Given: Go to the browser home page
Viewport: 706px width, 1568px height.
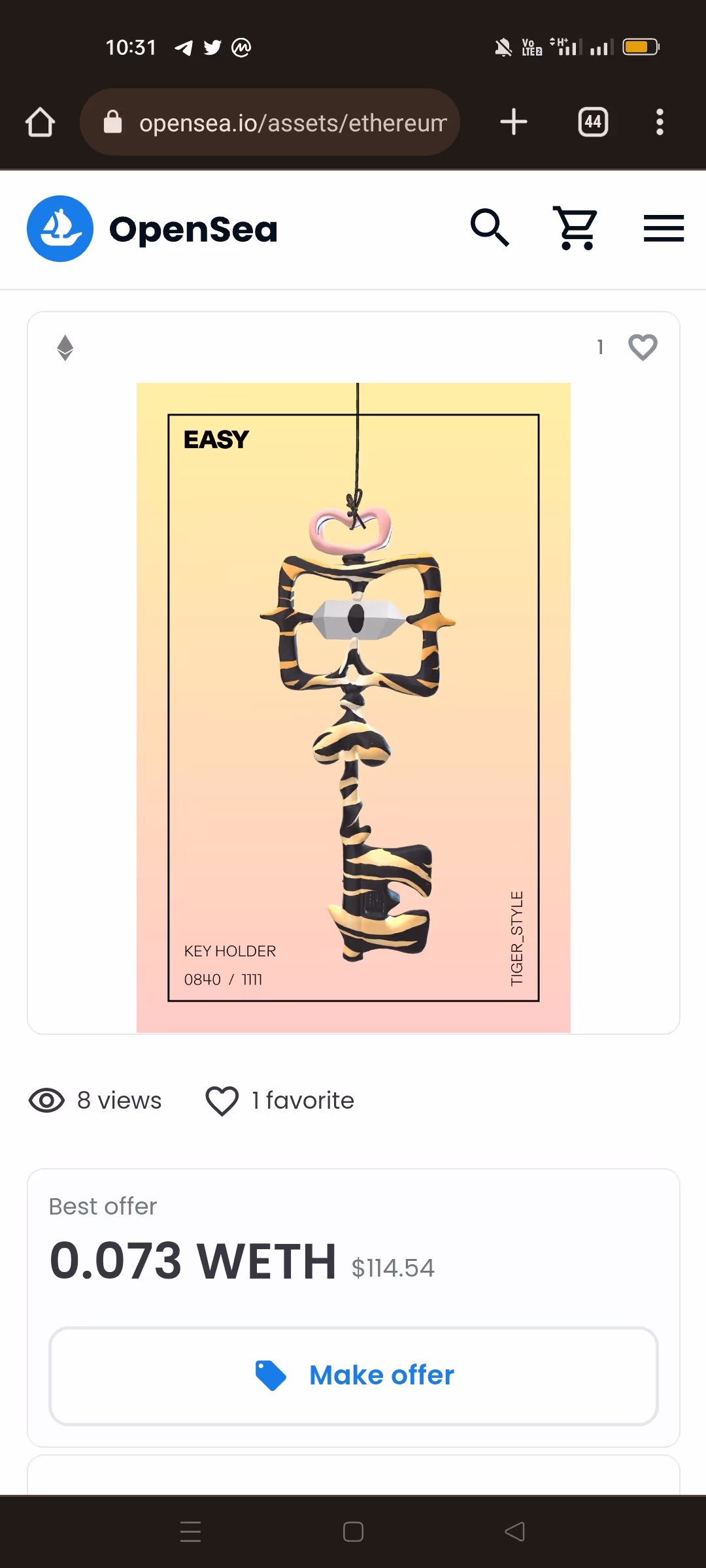Looking at the screenshot, I should (x=40, y=122).
